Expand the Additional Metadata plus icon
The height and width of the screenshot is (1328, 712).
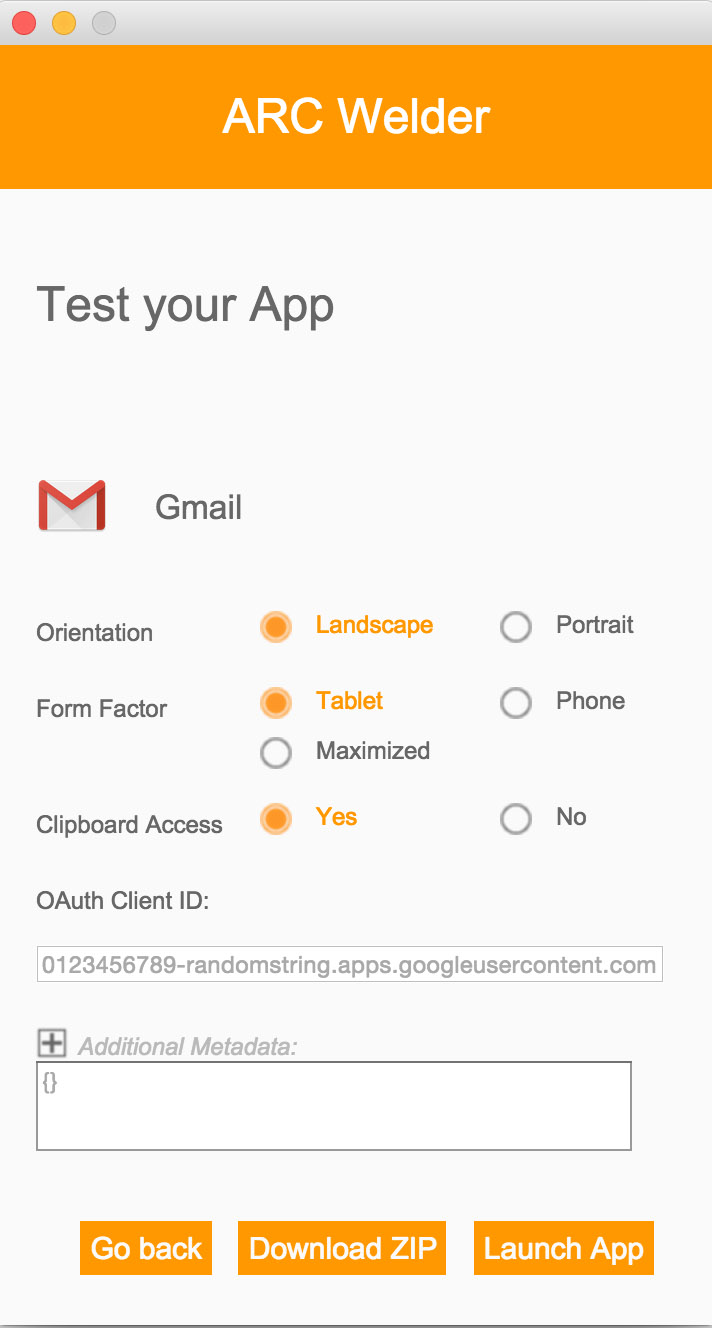pos(51,1044)
